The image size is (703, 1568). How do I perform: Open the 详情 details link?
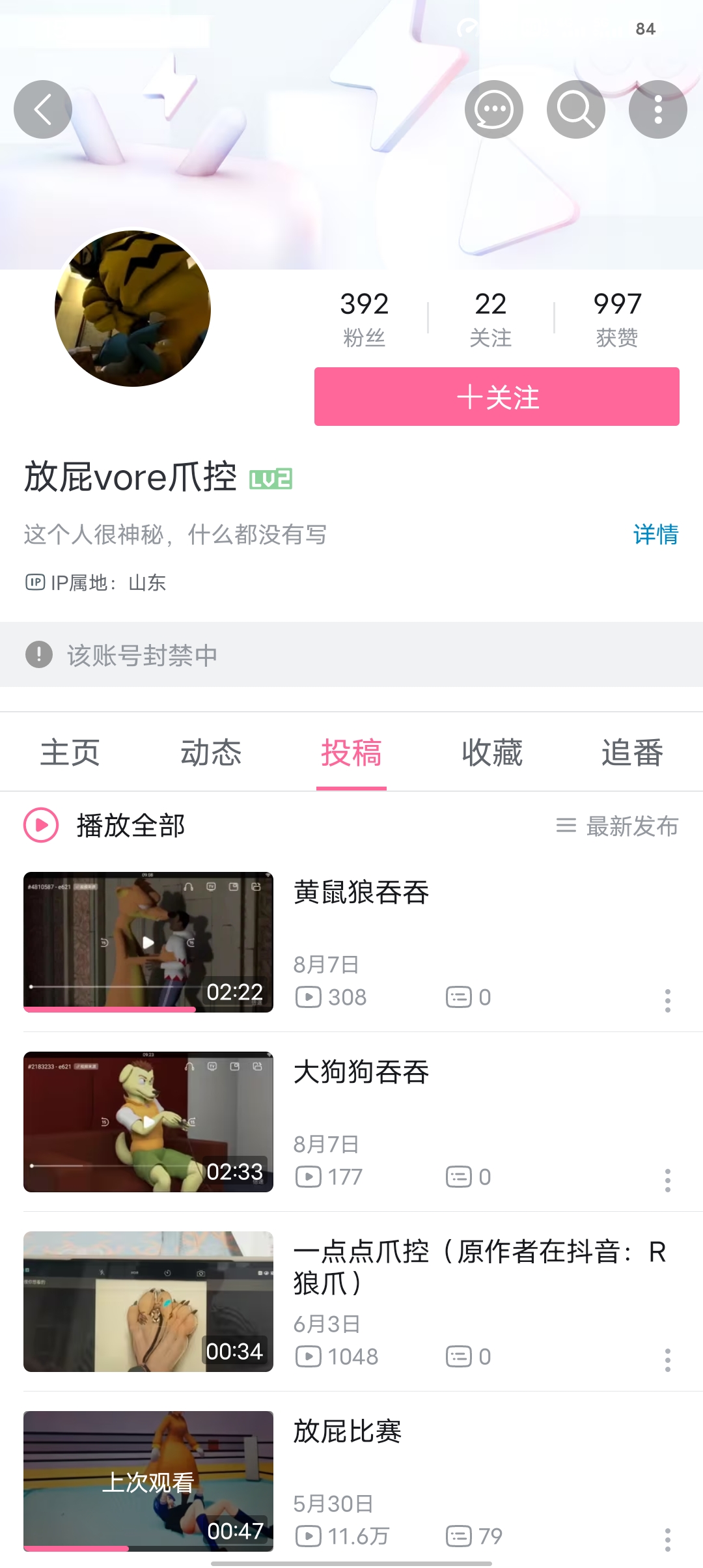[x=655, y=535]
